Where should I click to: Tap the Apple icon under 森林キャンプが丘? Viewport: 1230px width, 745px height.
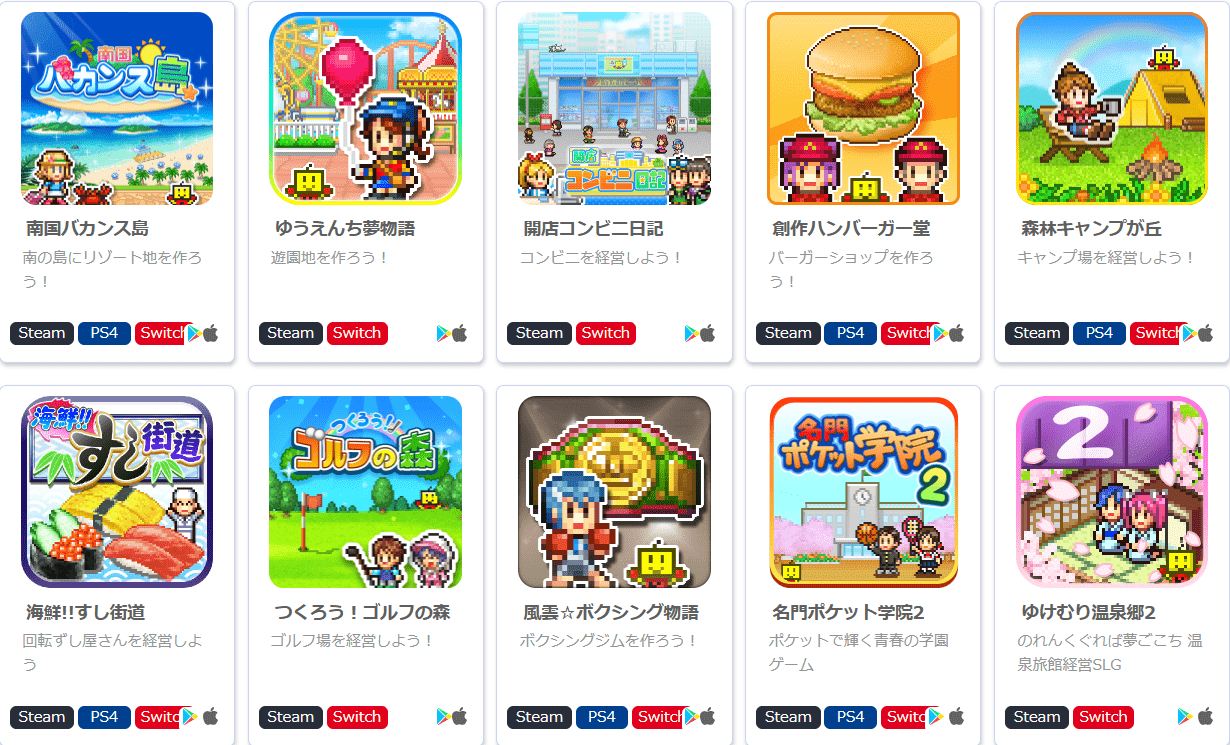click(1205, 333)
